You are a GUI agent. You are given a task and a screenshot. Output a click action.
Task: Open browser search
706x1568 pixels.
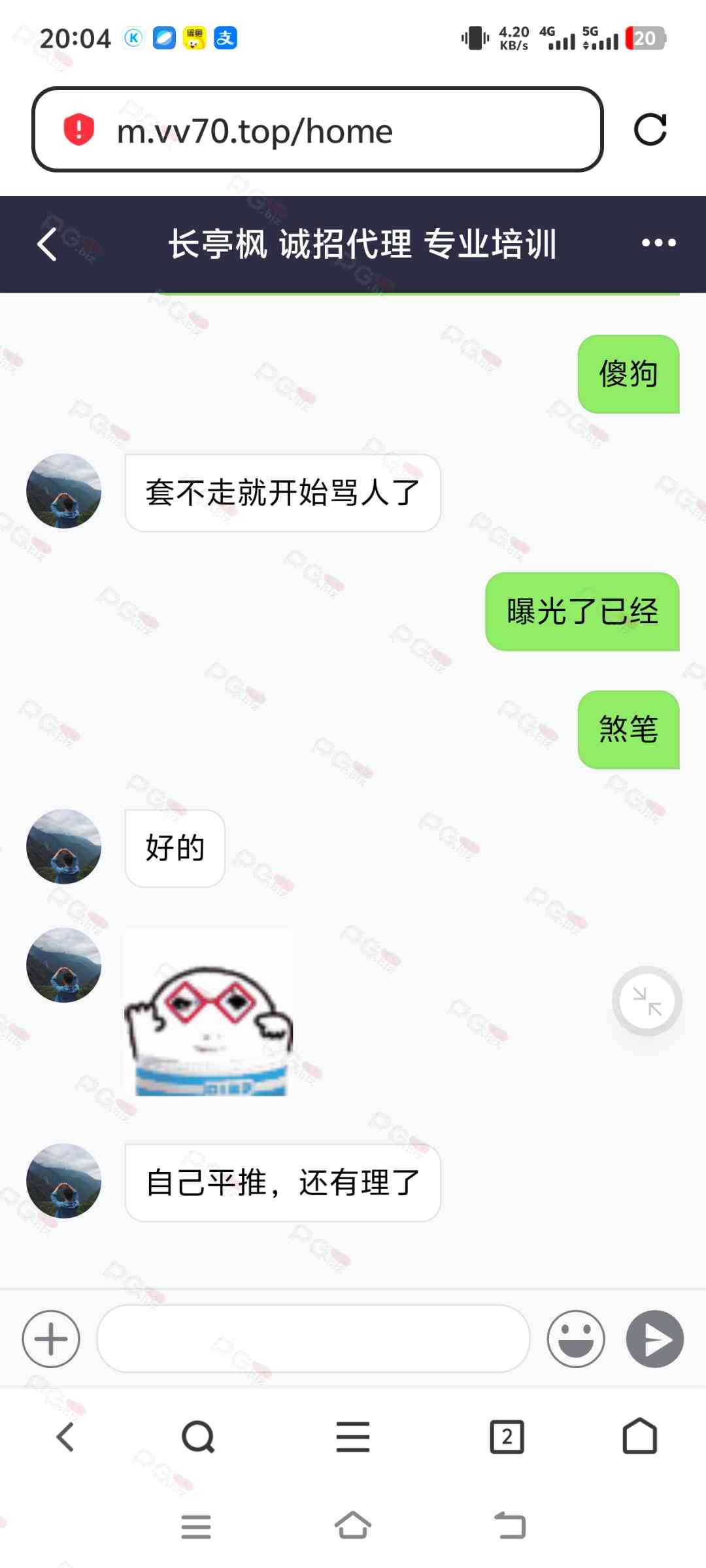click(x=198, y=1437)
